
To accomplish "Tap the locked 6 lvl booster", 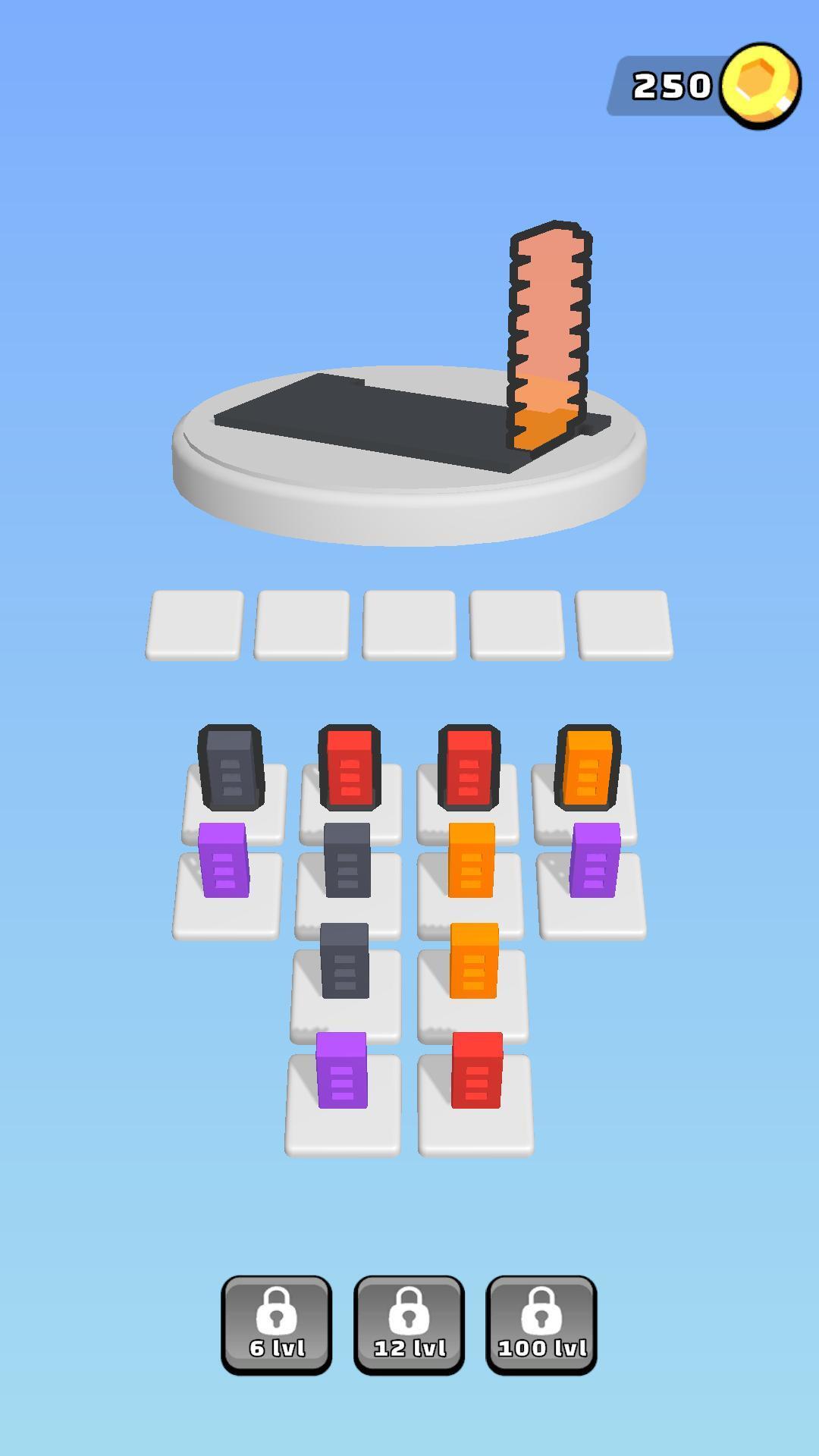I will click(276, 1325).
